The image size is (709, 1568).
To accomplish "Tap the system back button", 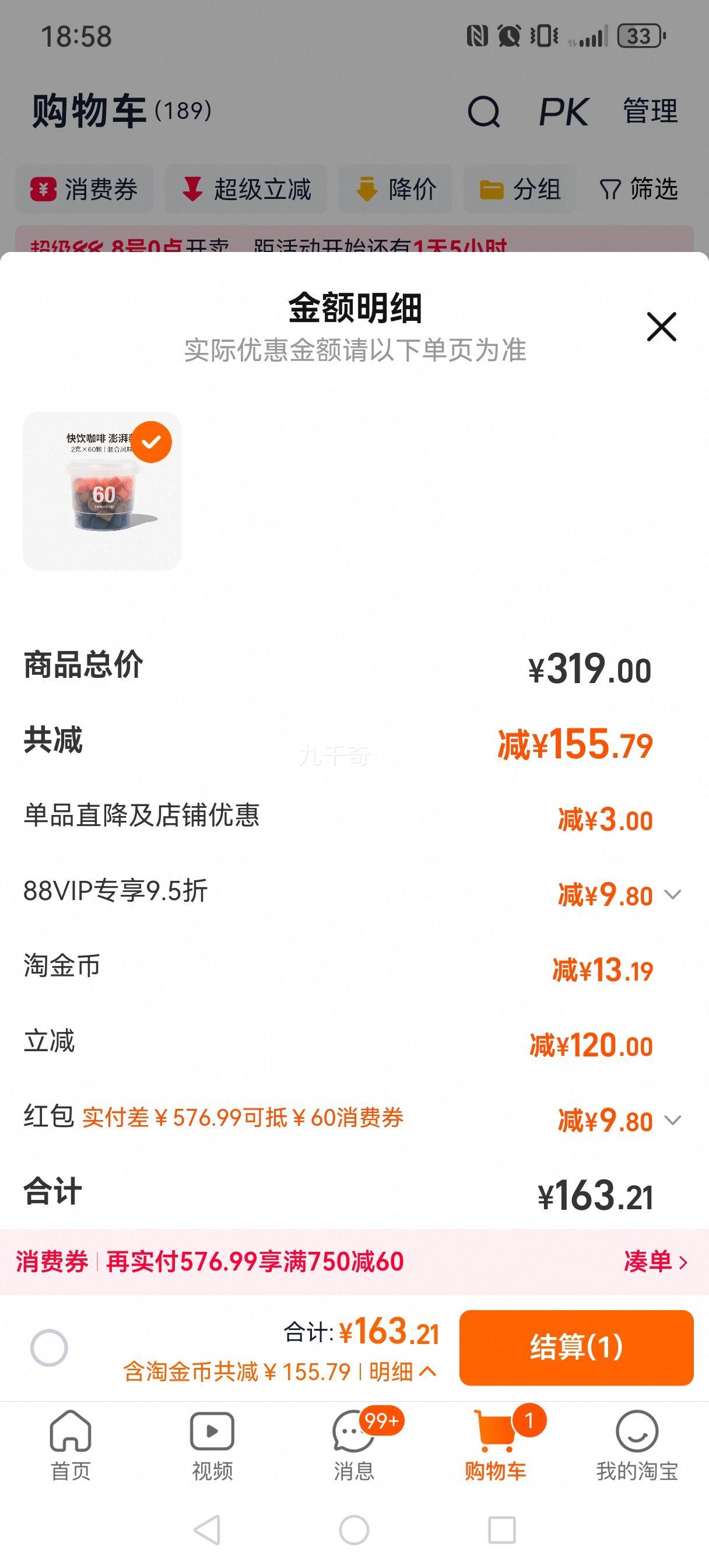I will pos(207,1530).
